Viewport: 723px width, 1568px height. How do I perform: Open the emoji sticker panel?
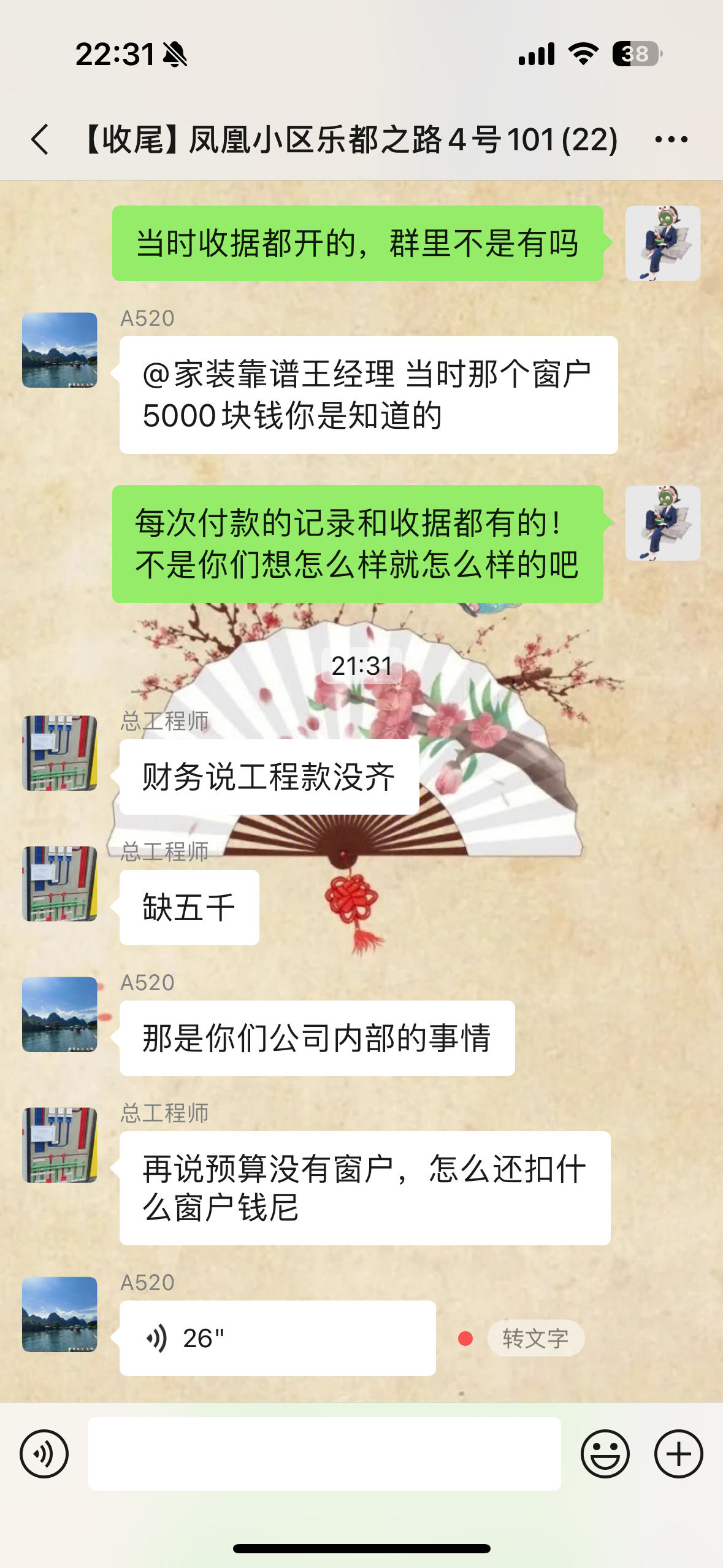pos(605,1453)
